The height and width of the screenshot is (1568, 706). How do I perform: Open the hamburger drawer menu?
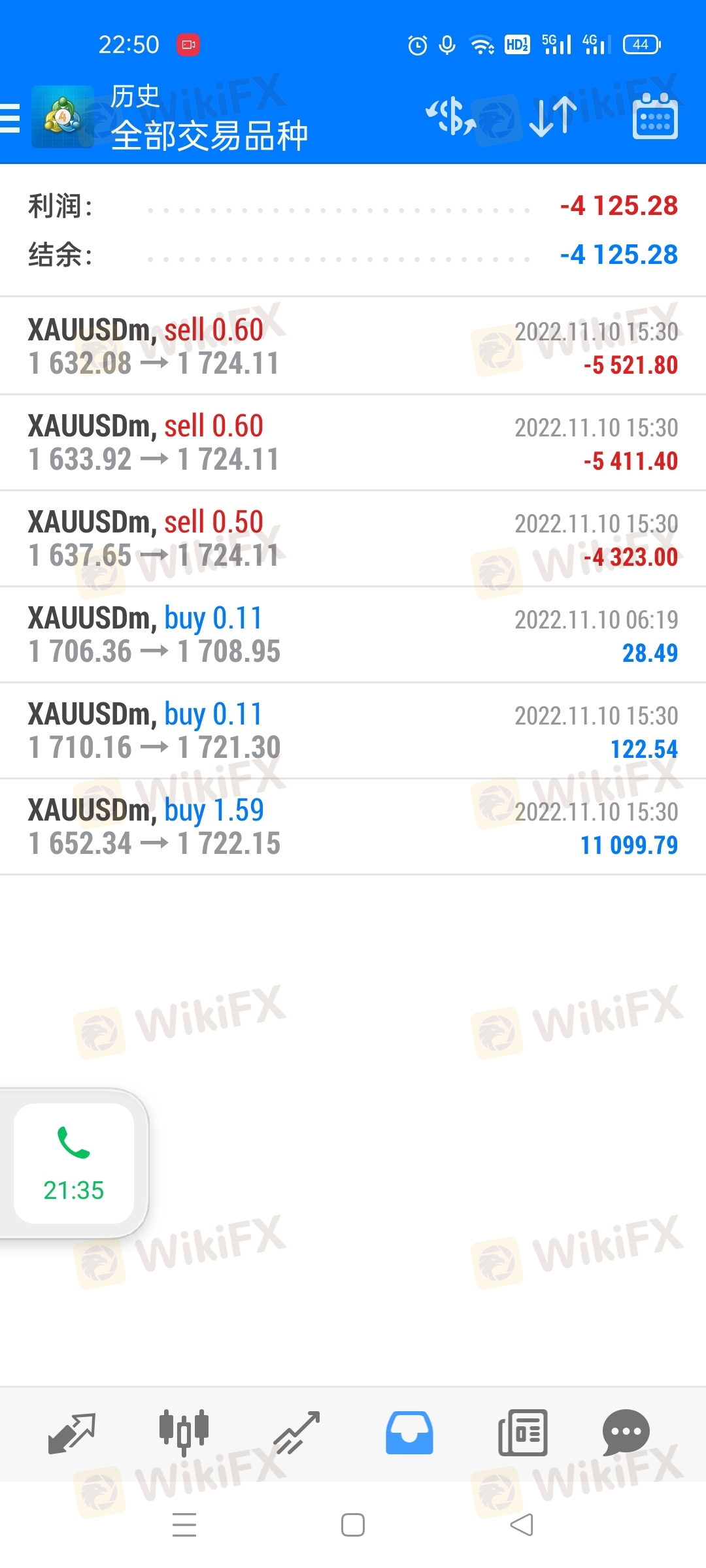point(10,118)
